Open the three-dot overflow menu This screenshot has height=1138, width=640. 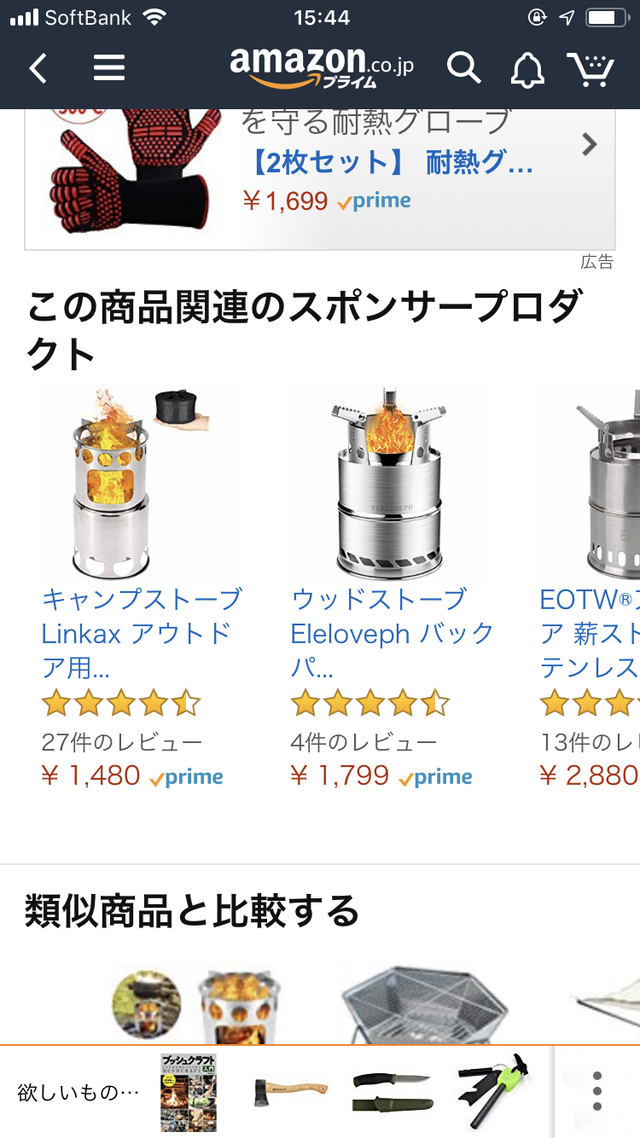597,1091
